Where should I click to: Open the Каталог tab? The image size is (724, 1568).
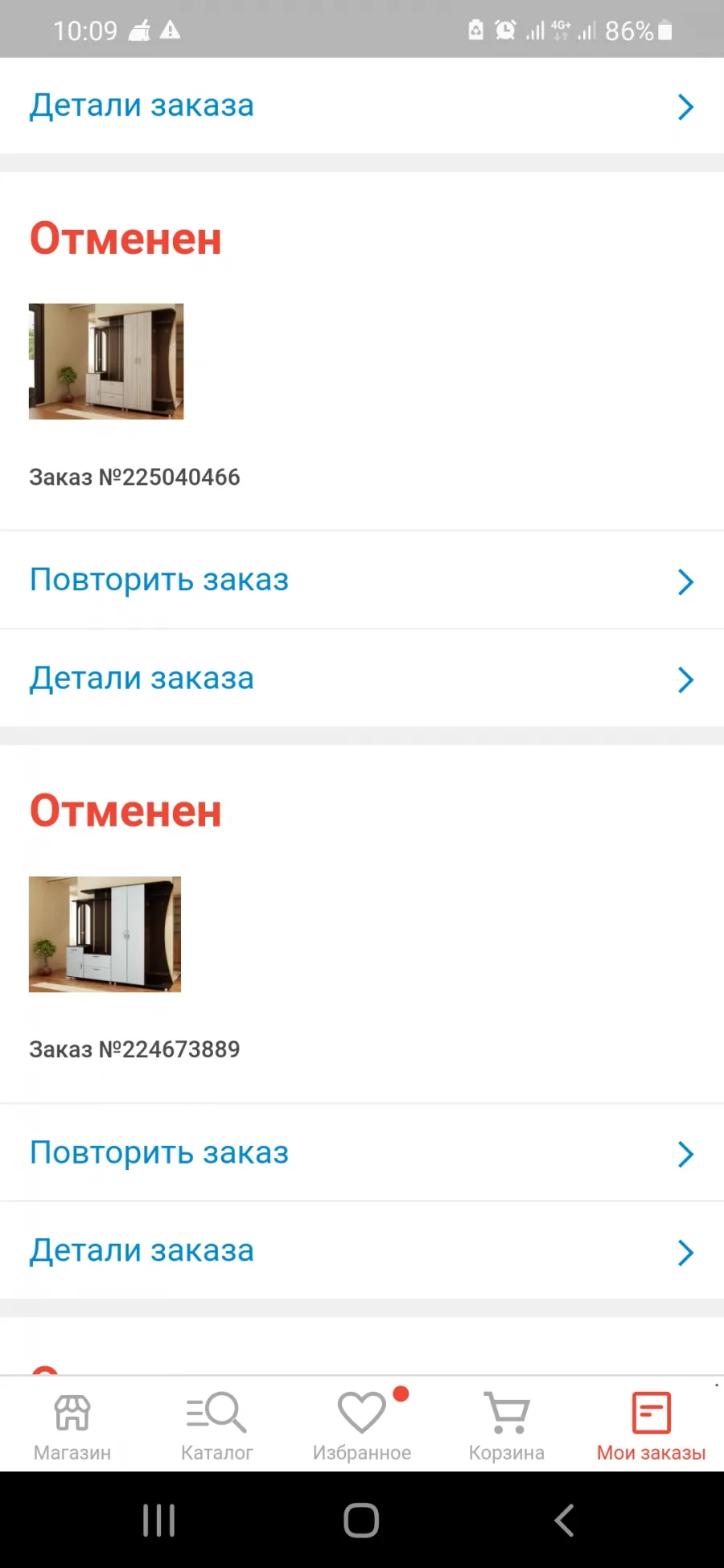217,1425
